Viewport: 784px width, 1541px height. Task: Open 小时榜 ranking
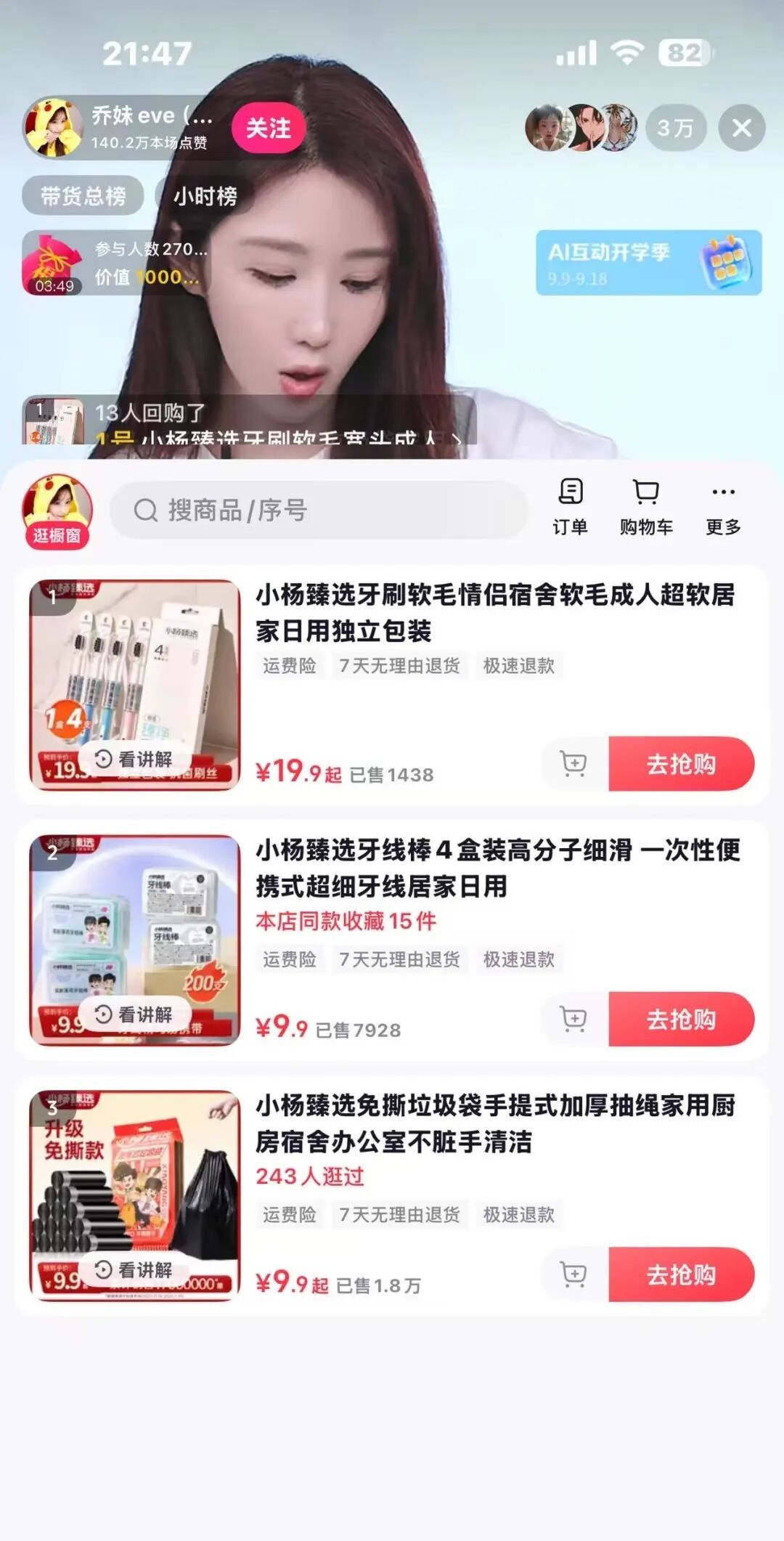[205, 195]
